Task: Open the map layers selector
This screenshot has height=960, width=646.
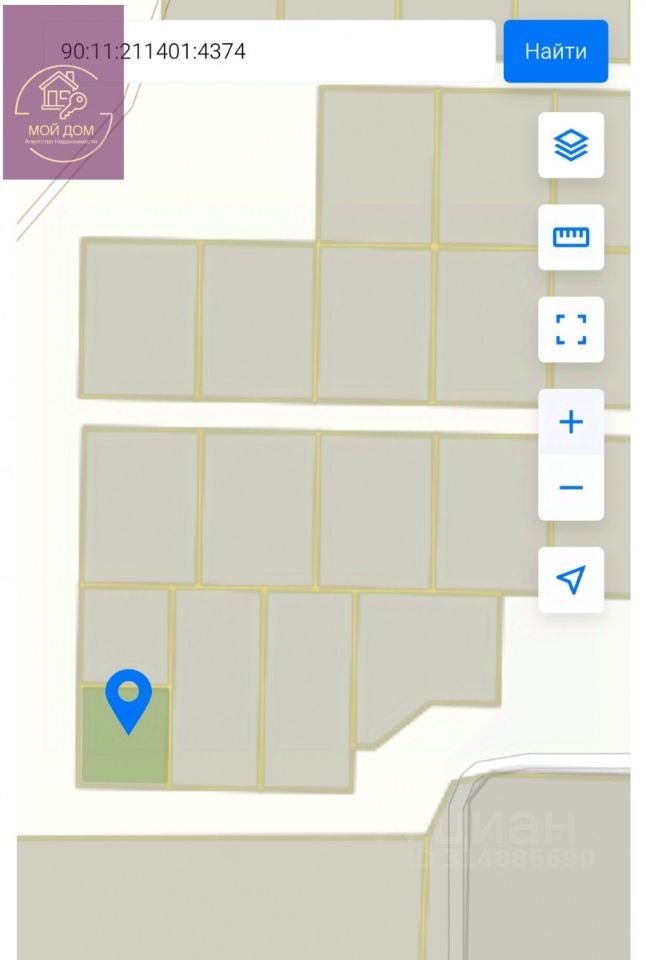Action: [x=571, y=146]
